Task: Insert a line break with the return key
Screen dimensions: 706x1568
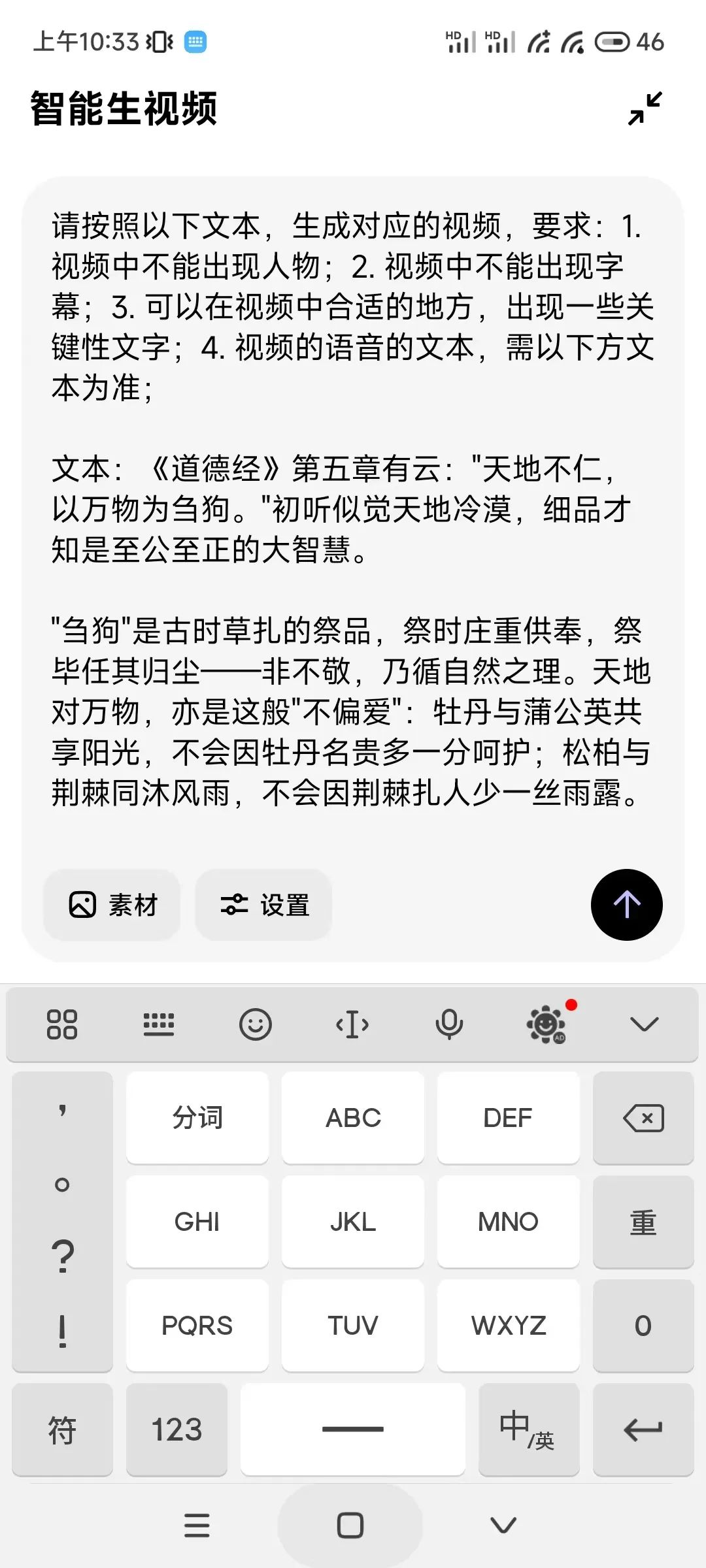Action: (x=643, y=1429)
